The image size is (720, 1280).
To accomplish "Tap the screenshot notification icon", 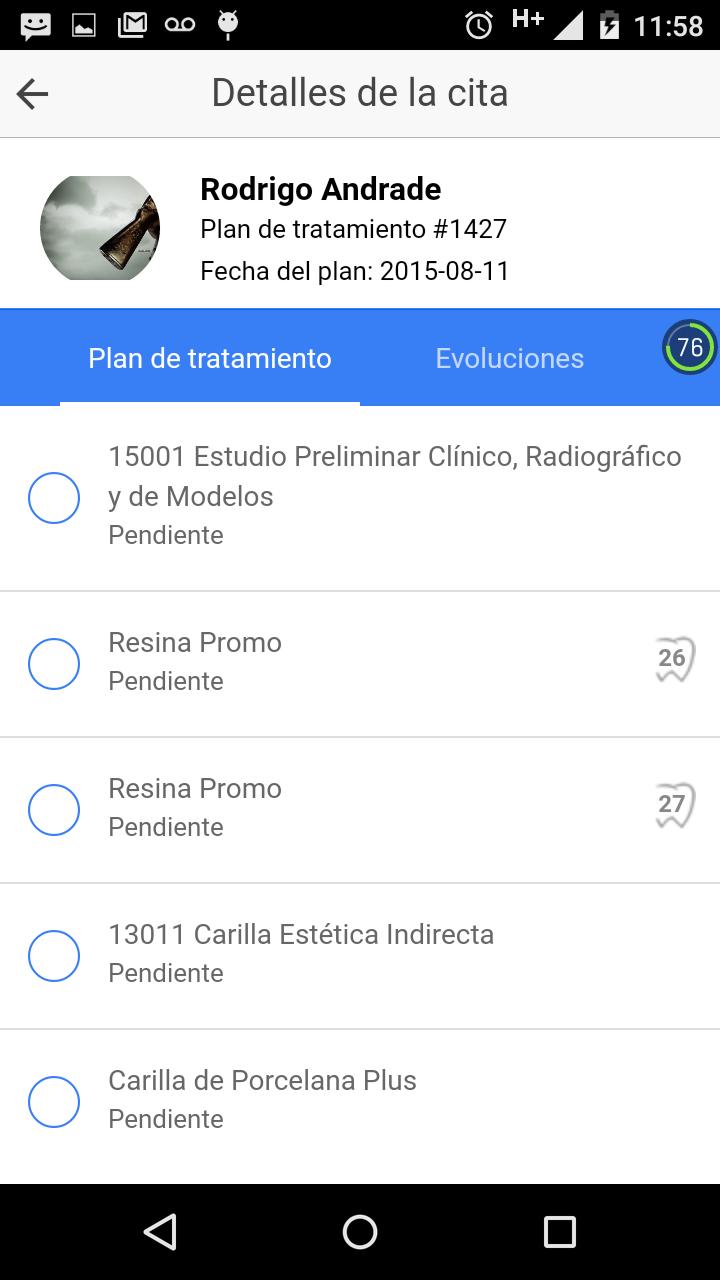I will (84, 25).
